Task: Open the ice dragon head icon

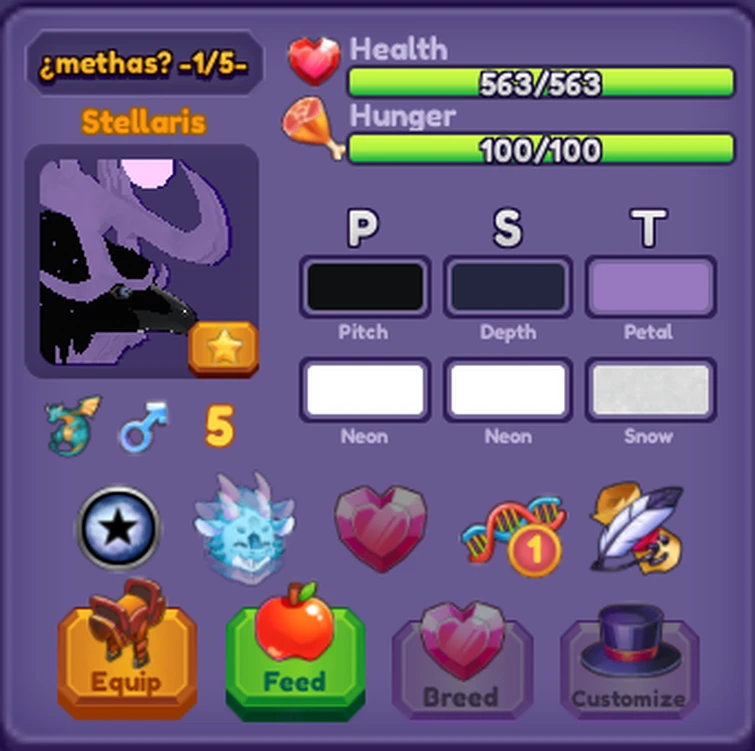Action: pos(244,527)
